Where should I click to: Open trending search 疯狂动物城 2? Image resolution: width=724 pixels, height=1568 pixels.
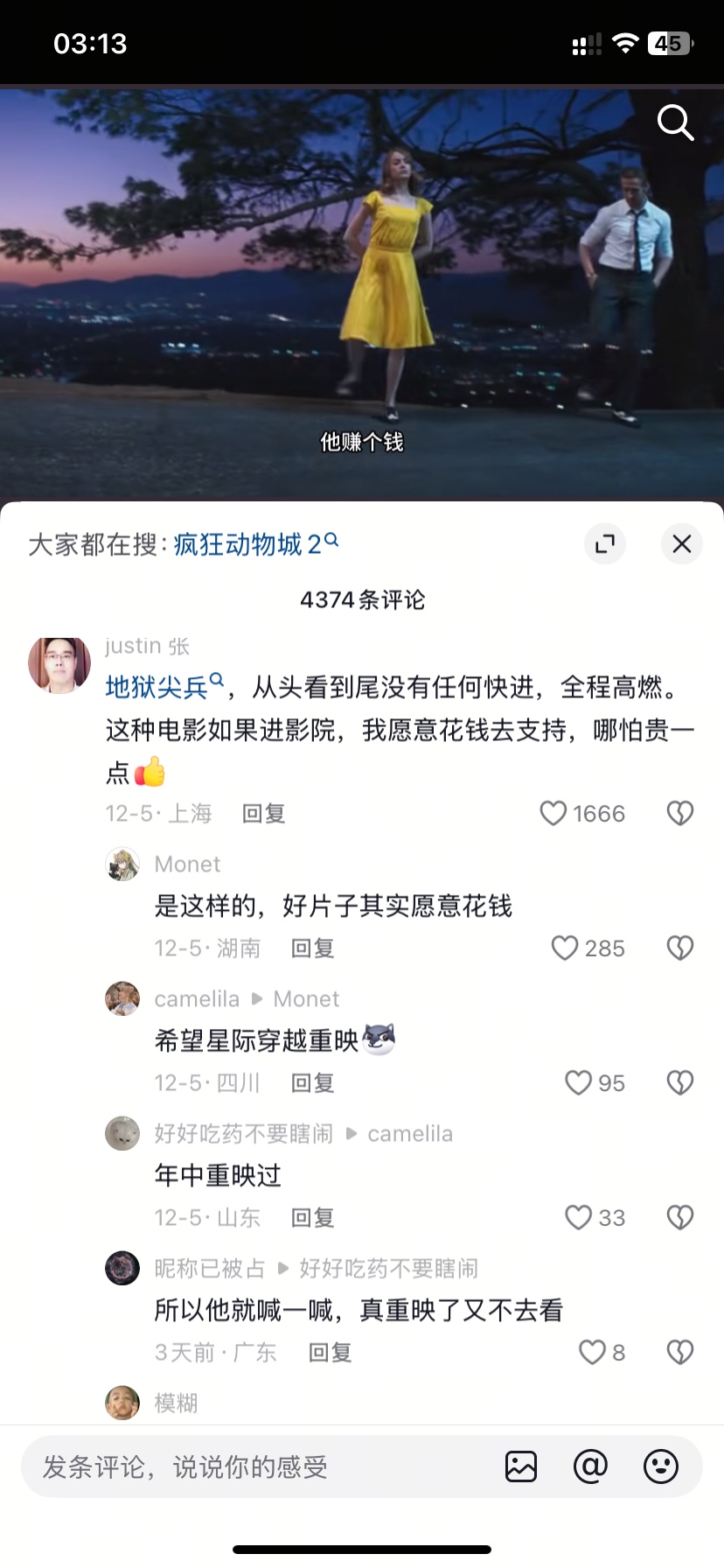(x=255, y=544)
